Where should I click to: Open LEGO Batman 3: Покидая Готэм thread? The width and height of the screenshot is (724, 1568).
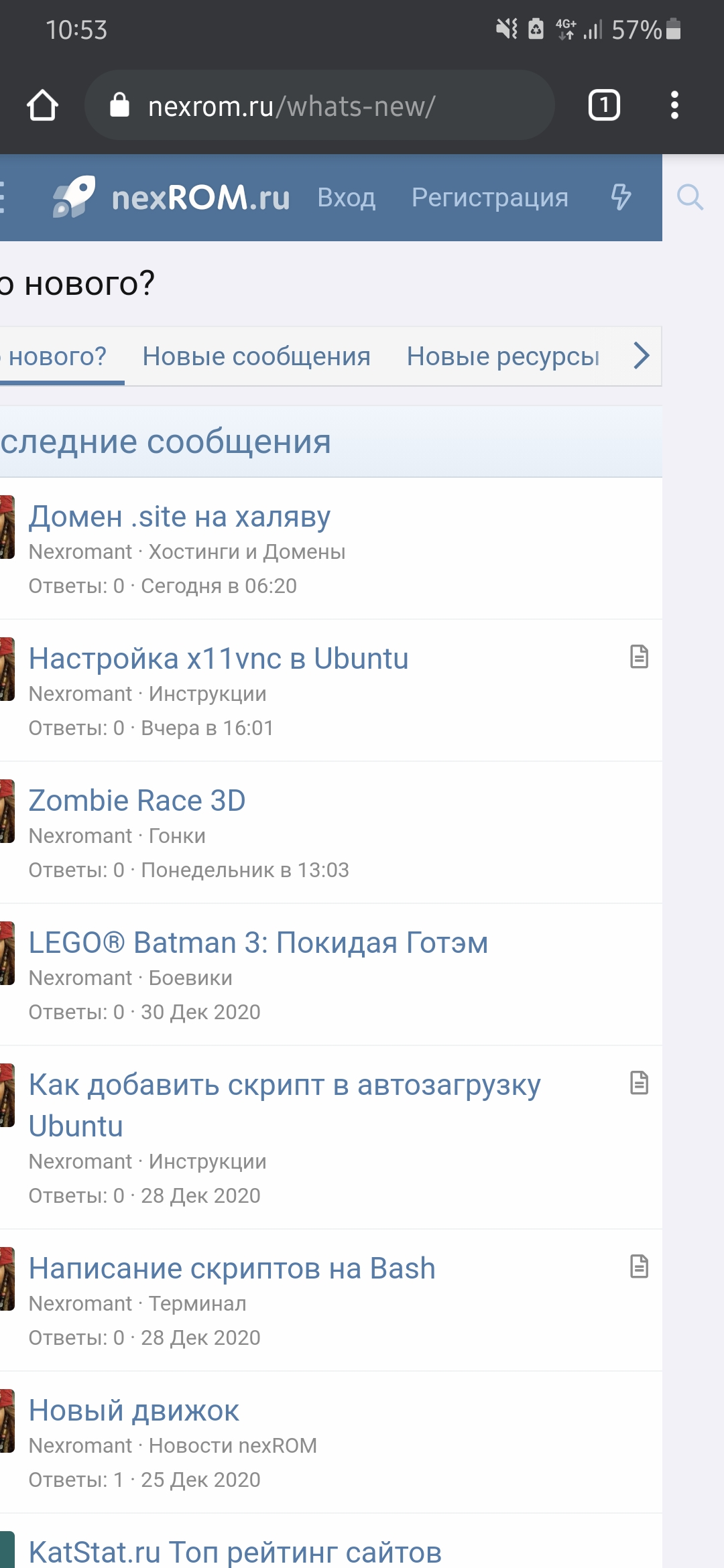[x=258, y=943]
